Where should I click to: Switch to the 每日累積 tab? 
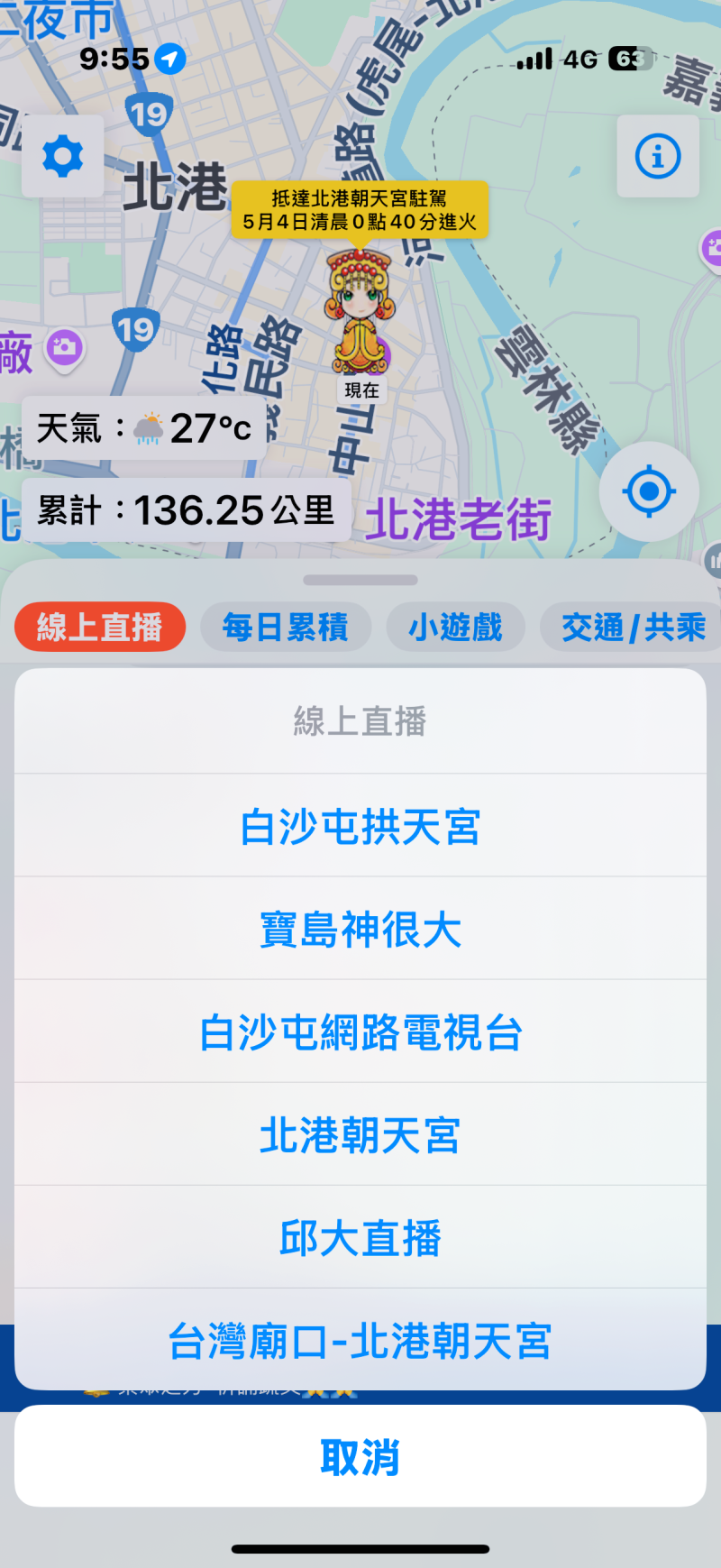pyautogui.click(x=286, y=626)
